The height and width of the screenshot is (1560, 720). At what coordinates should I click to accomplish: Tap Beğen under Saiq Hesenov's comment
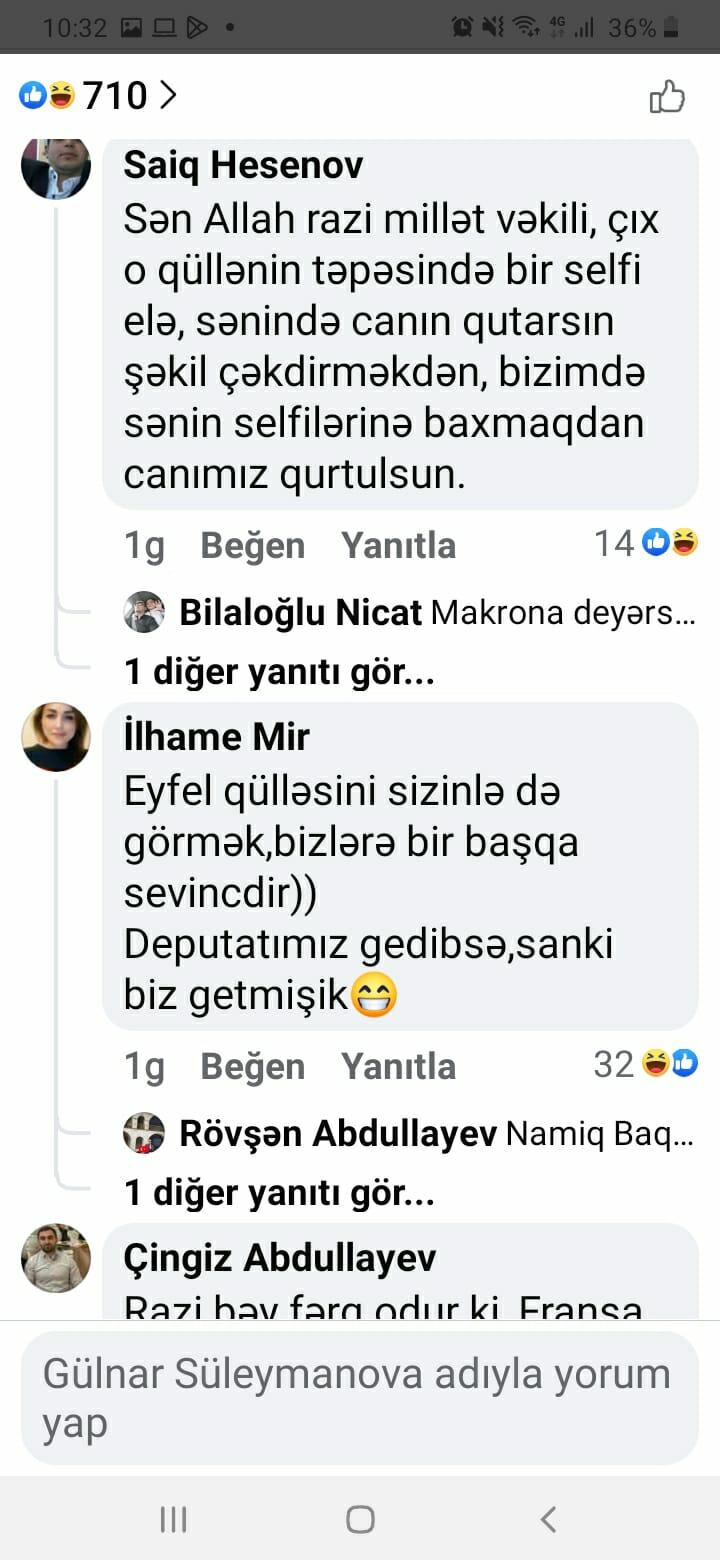(x=252, y=545)
